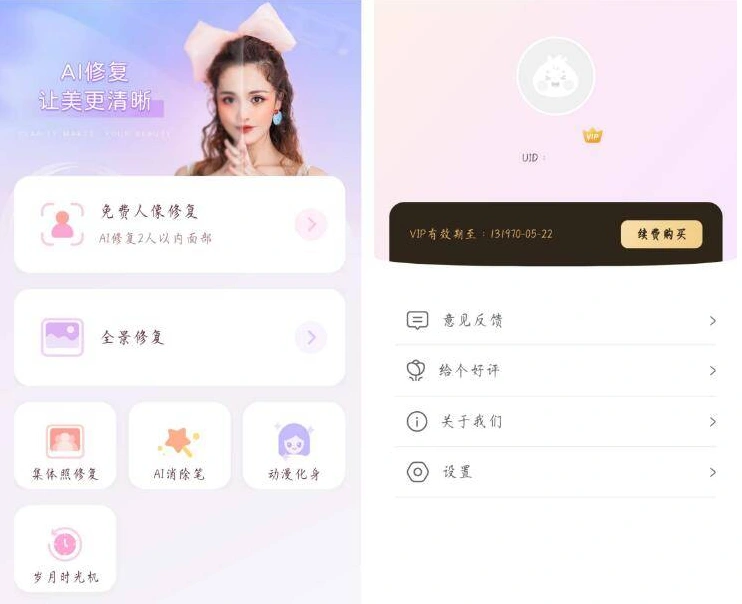Open the 岁月时光机 tile

coord(65,549)
